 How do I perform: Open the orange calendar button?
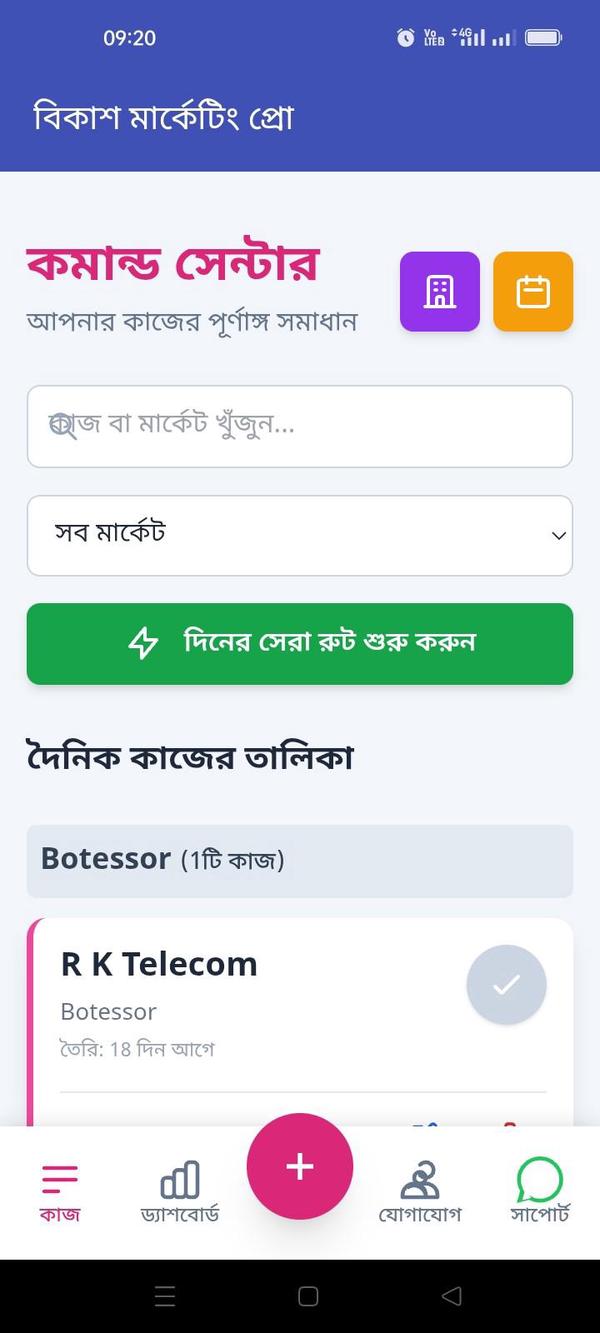pos(533,291)
